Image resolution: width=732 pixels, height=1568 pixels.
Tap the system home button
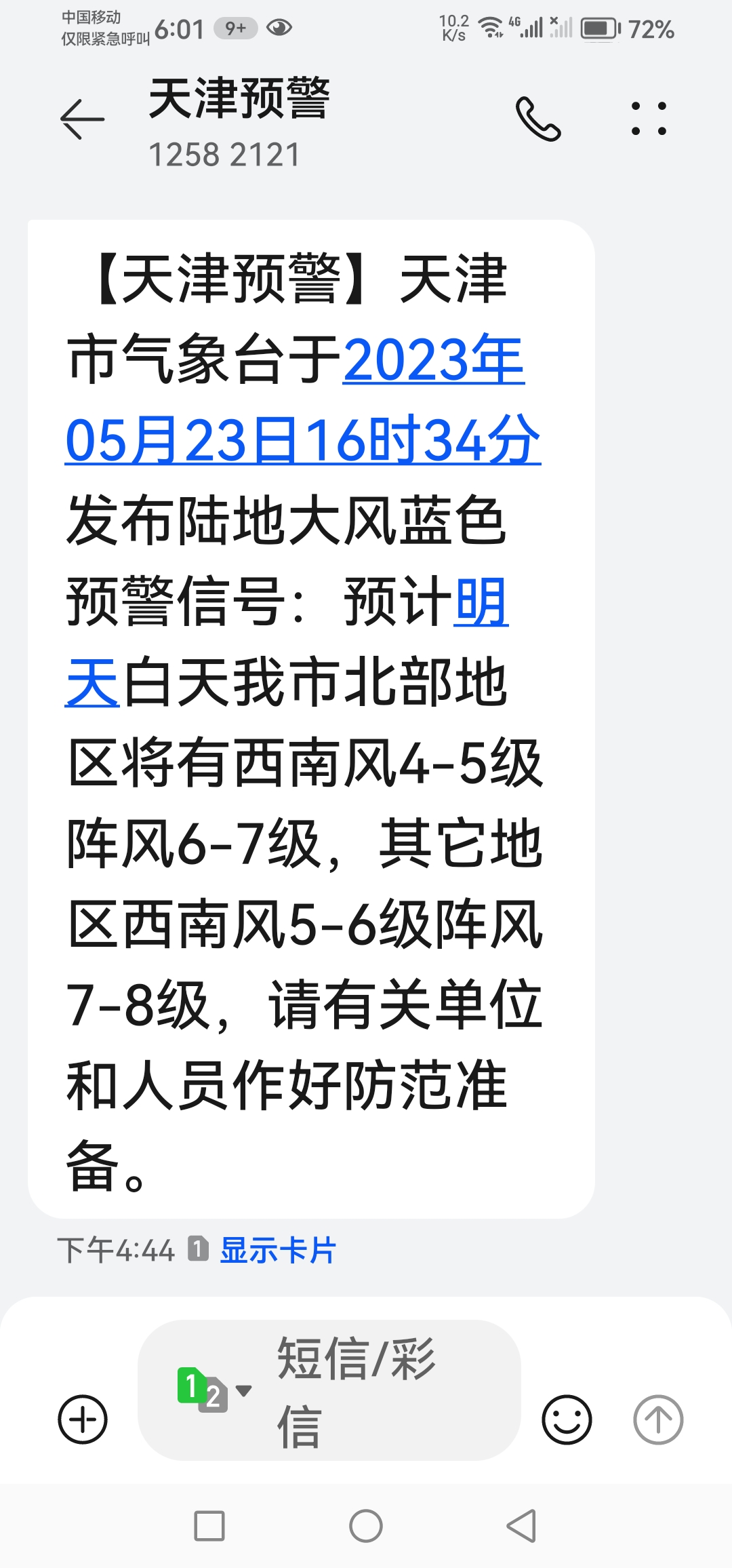[x=366, y=1526]
